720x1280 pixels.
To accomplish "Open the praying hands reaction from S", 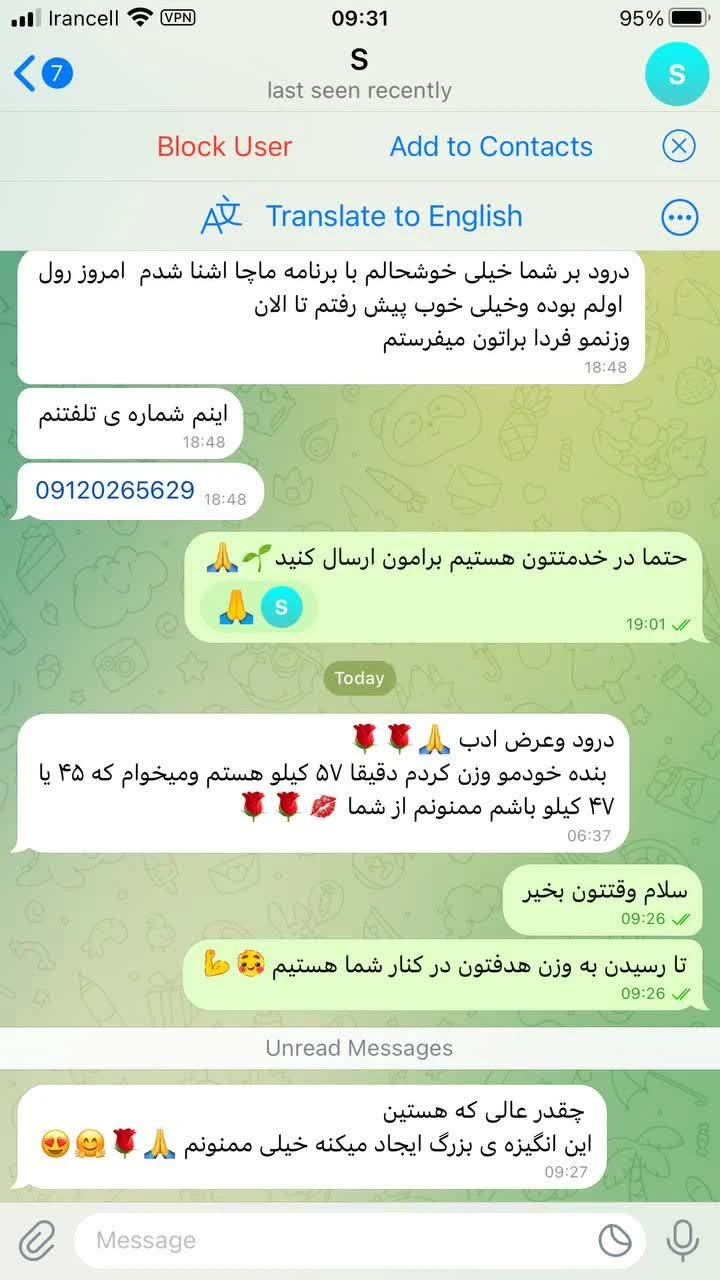I will [x=258, y=605].
